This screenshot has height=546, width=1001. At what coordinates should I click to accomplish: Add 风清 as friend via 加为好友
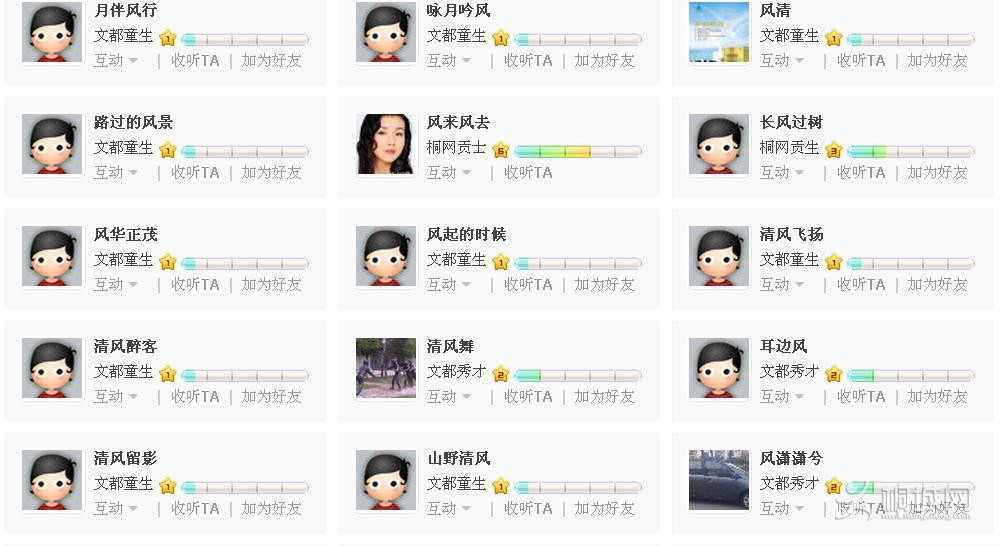coord(937,60)
